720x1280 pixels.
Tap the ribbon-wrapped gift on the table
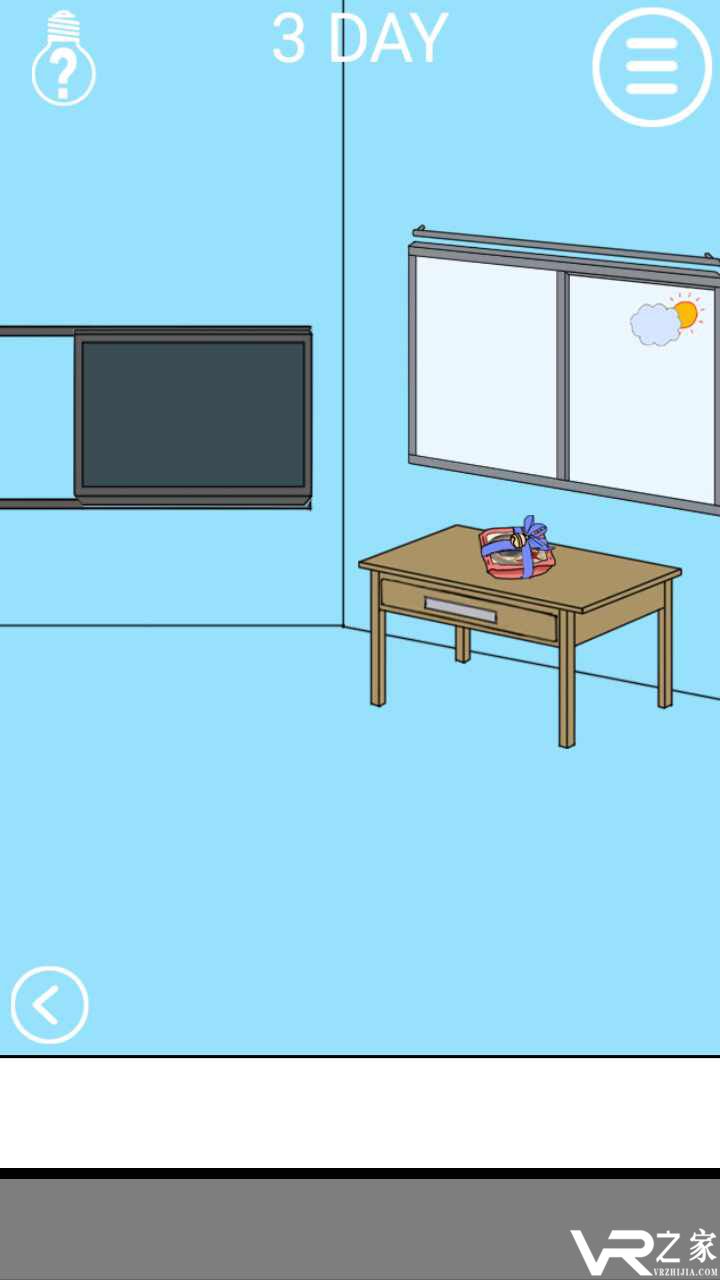515,551
